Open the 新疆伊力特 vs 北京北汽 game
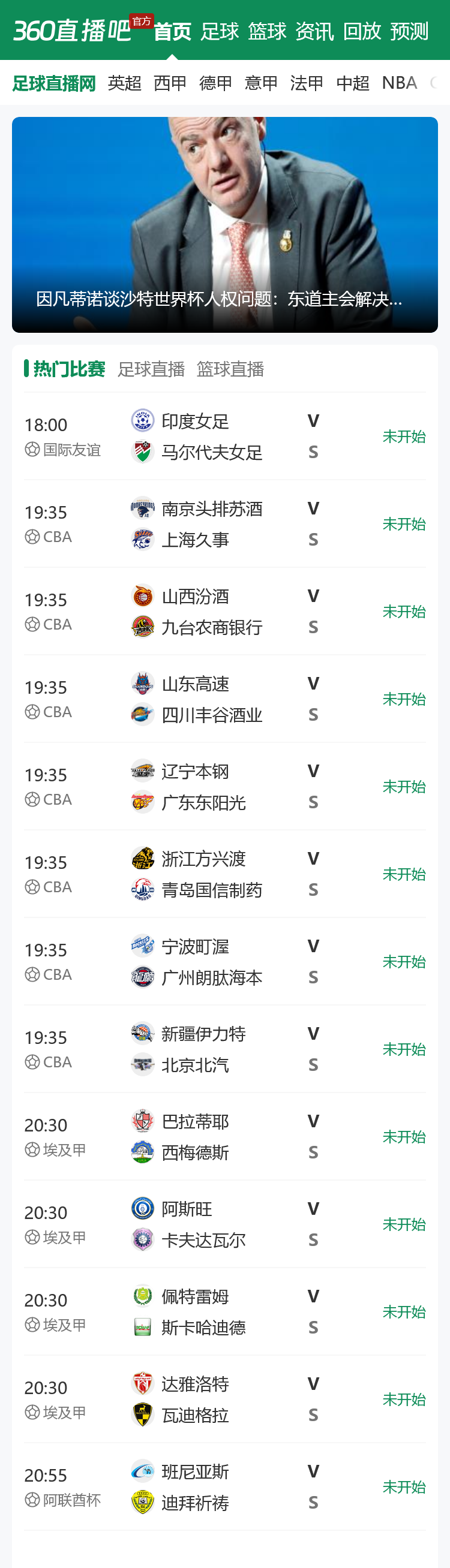The height and width of the screenshot is (1568, 450). tap(224, 1049)
